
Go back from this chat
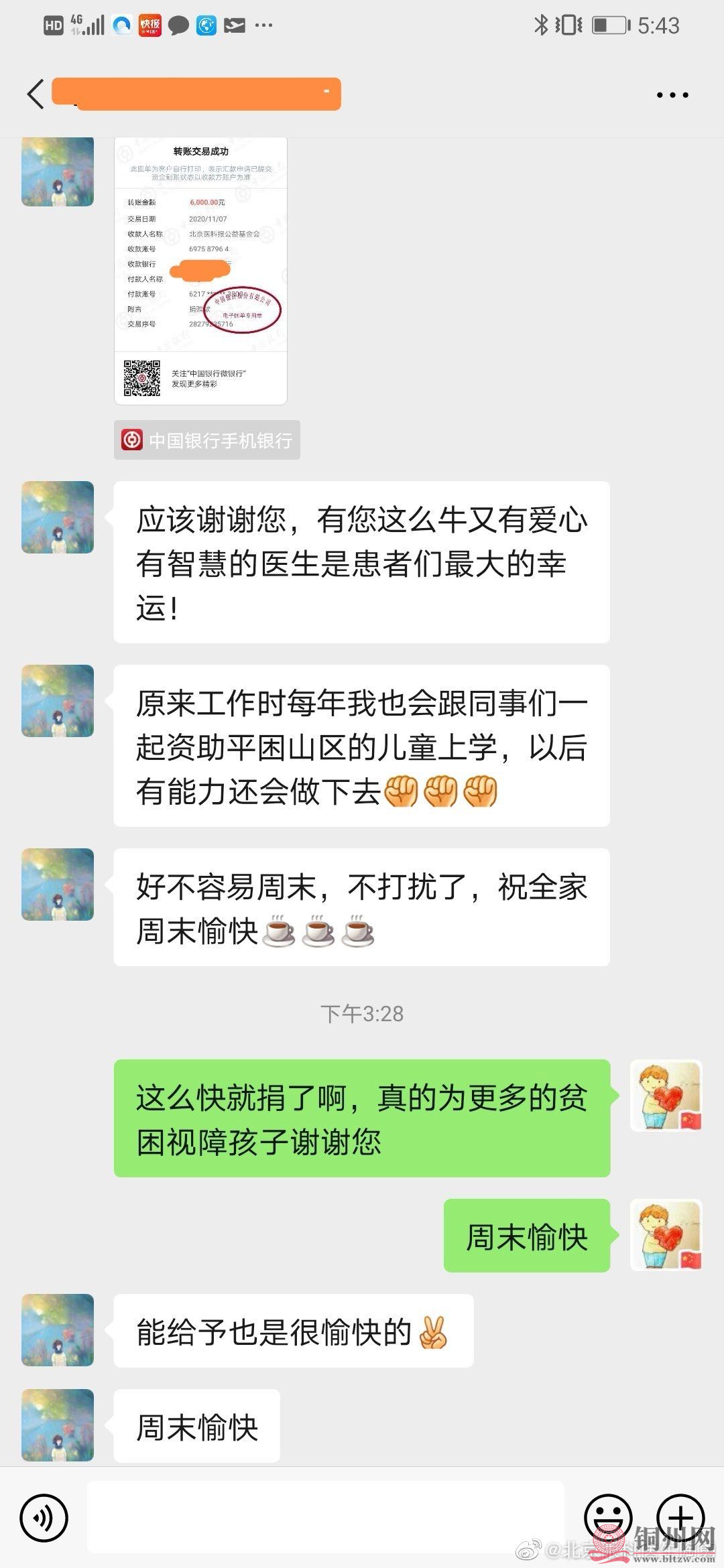coord(36,94)
